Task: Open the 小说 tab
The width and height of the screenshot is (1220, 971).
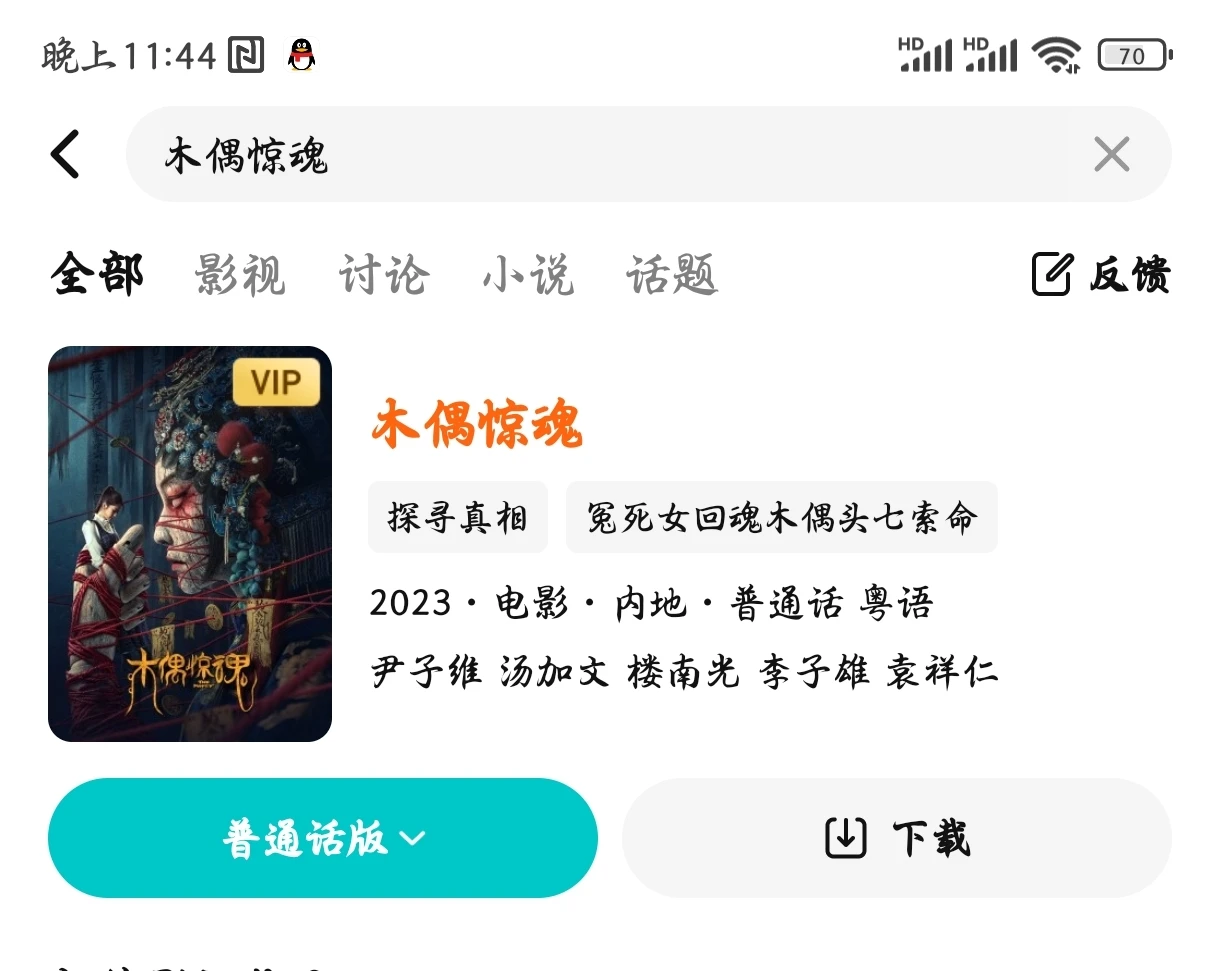Action: (528, 275)
